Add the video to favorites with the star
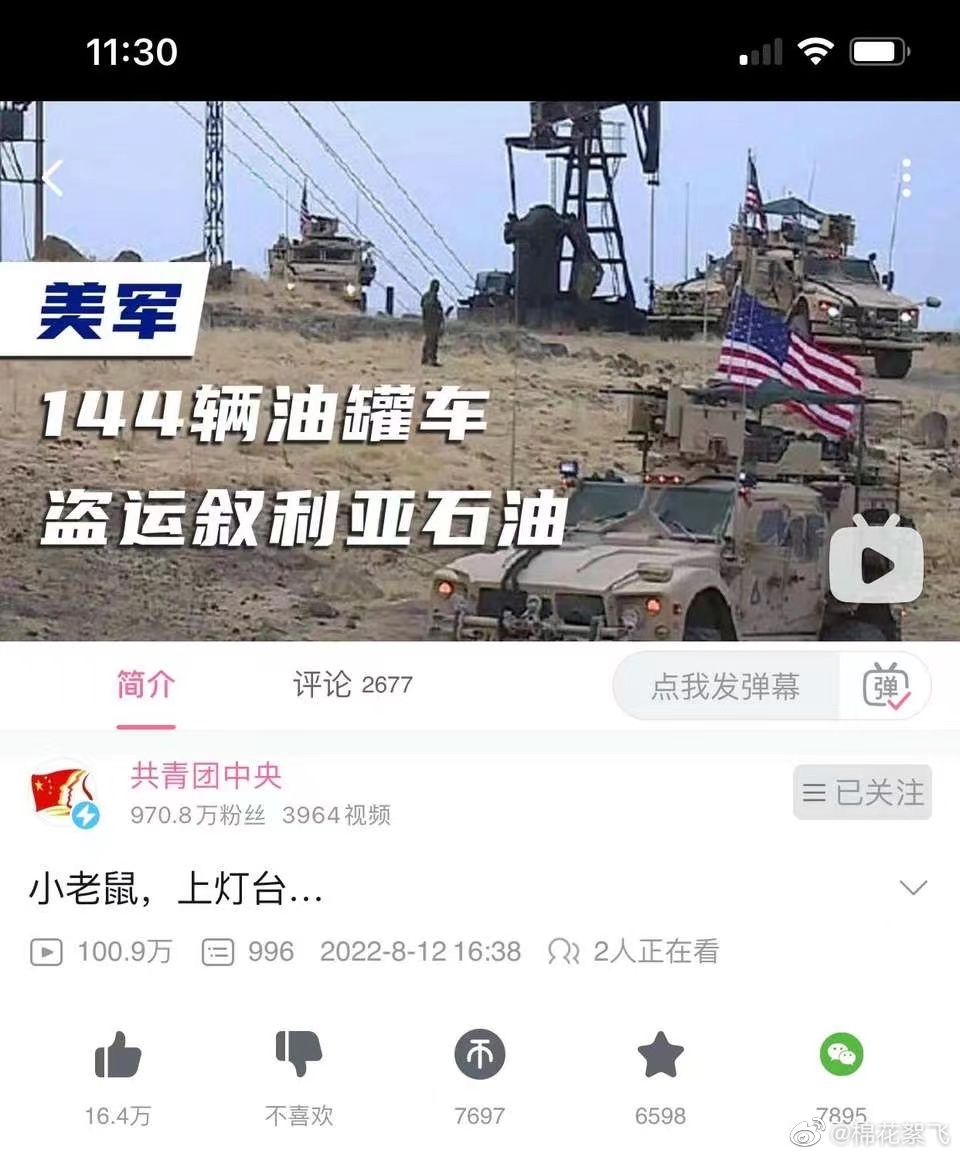960x1157 pixels. (x=660, y=1055)
